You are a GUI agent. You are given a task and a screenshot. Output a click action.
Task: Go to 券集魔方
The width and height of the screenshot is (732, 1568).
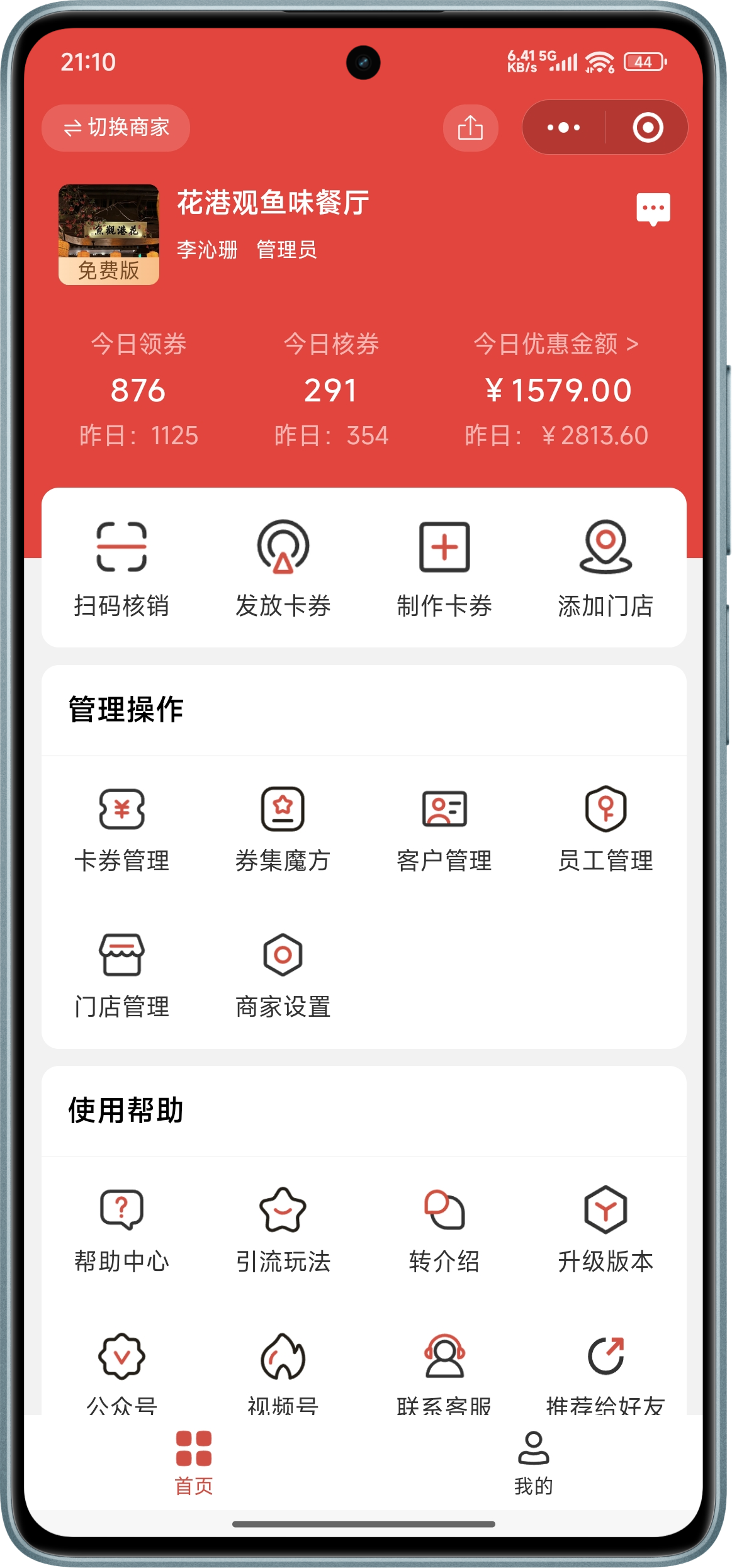(283, 829)
